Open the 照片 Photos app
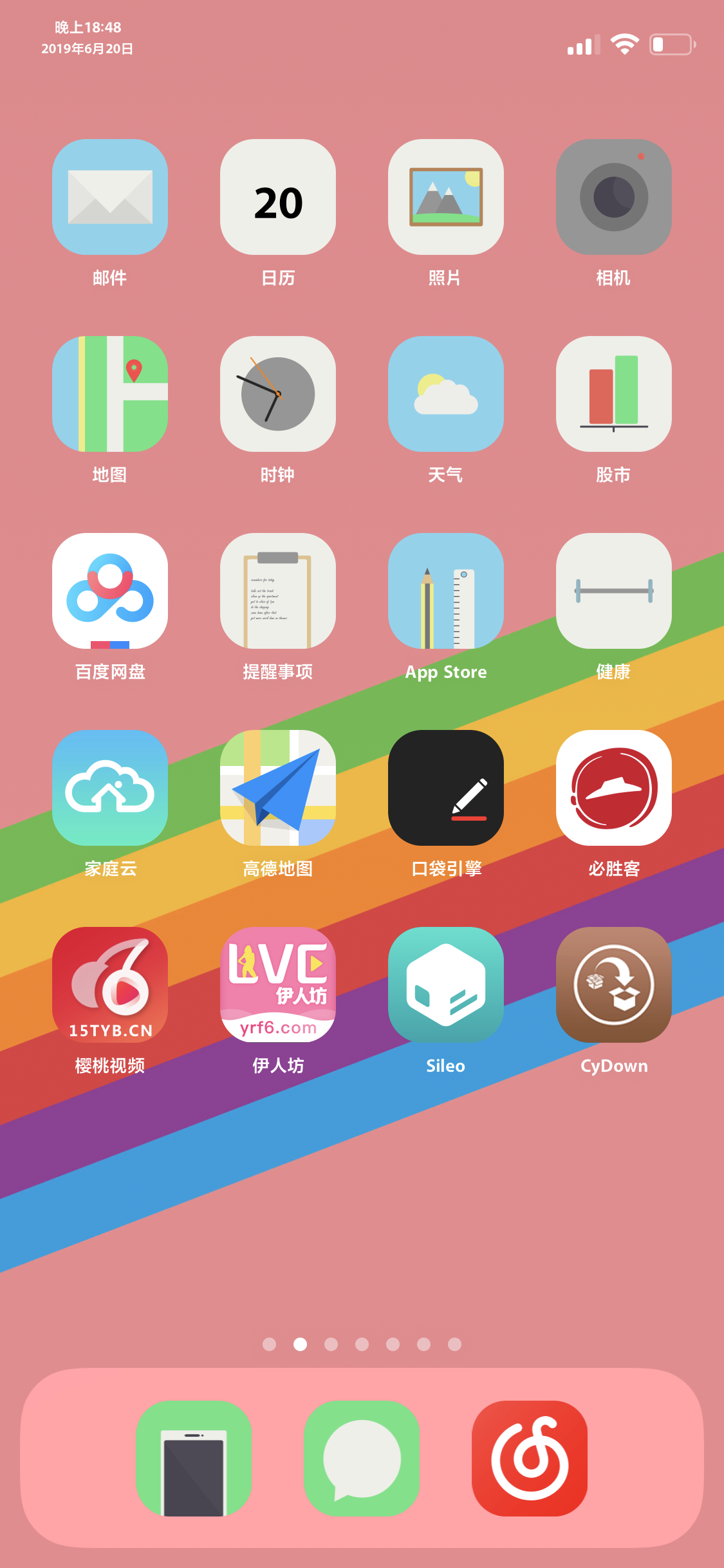 [445, 198]
